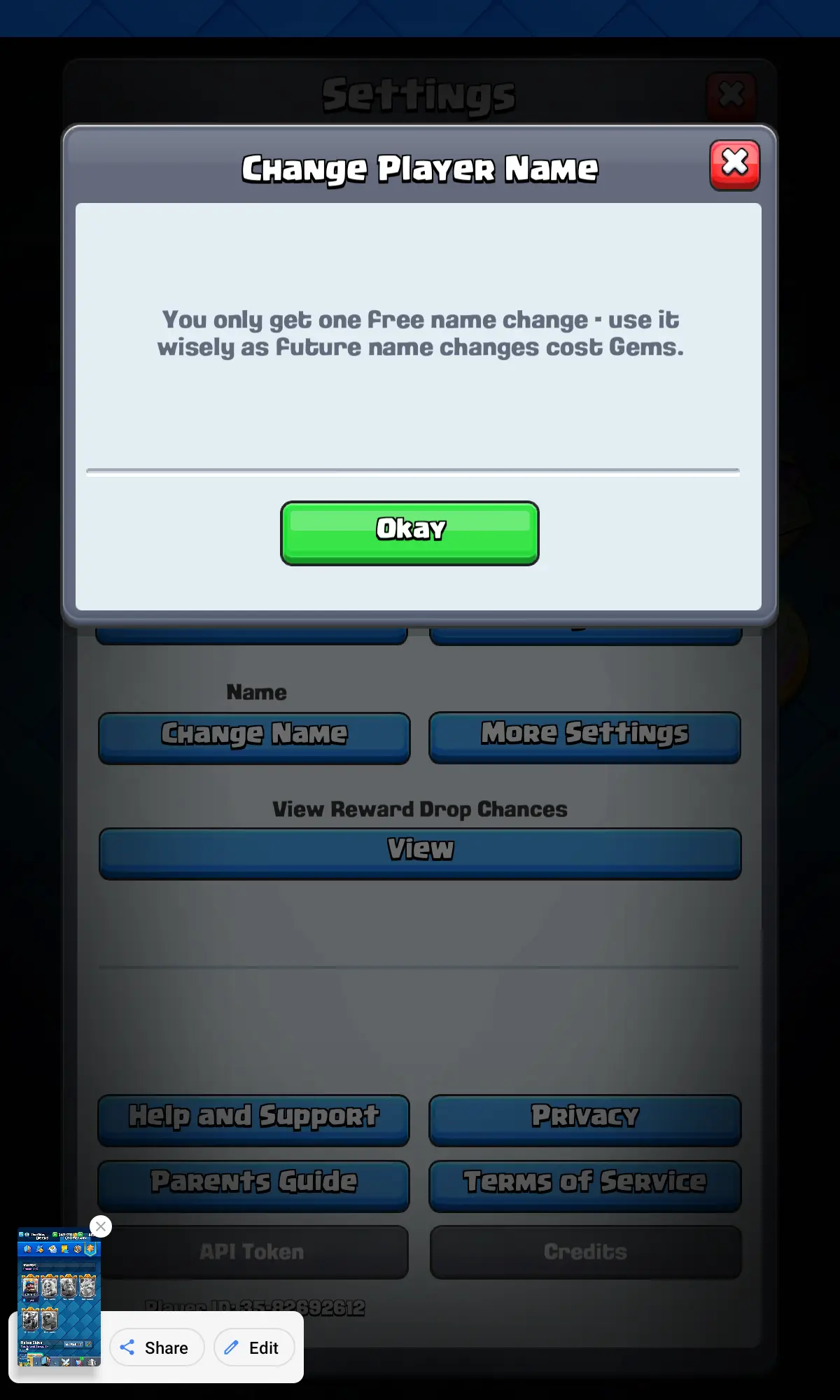Dismiss the screenshot preview thumbnail
The height and width of the screenshot is (1400, 840).
coord(101,1226)
